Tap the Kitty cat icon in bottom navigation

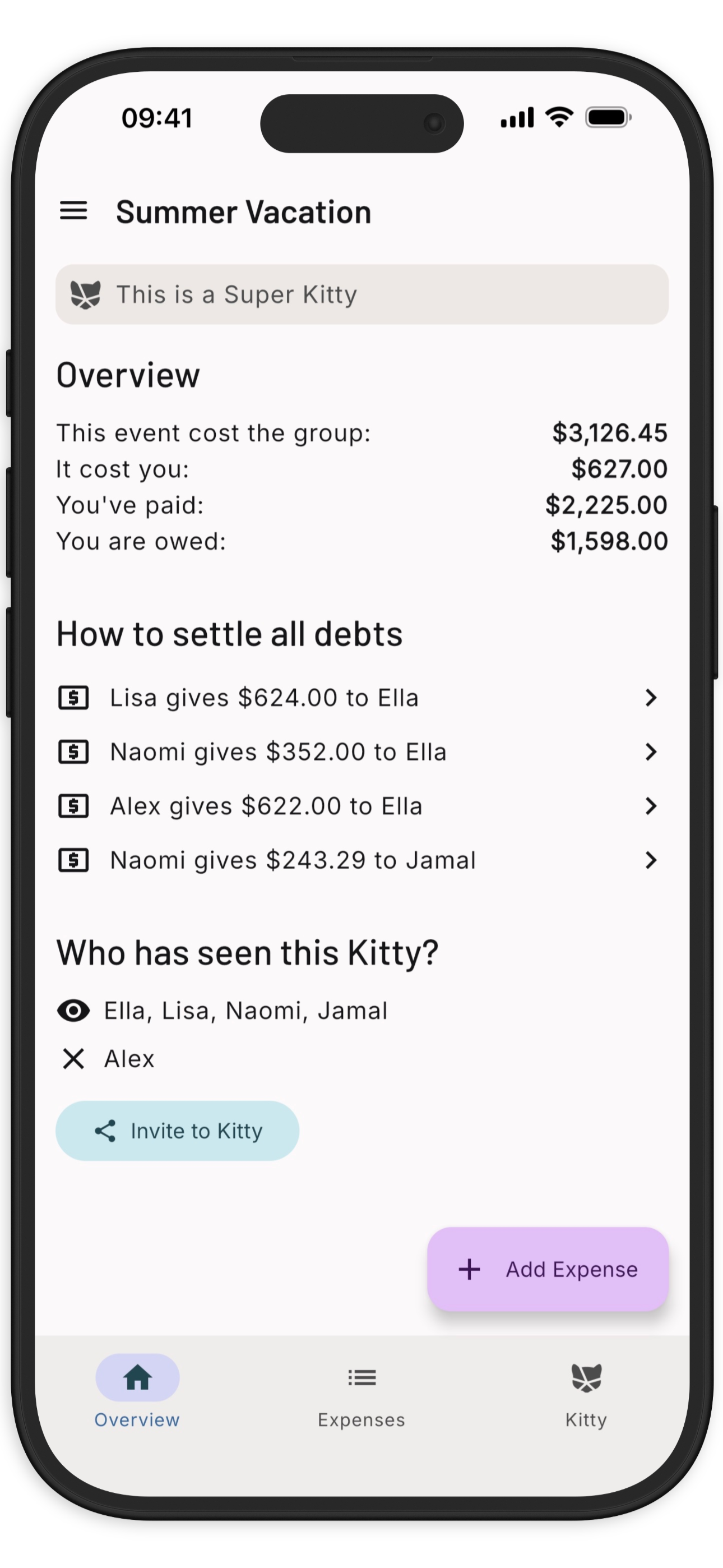tap(585, 1377)
